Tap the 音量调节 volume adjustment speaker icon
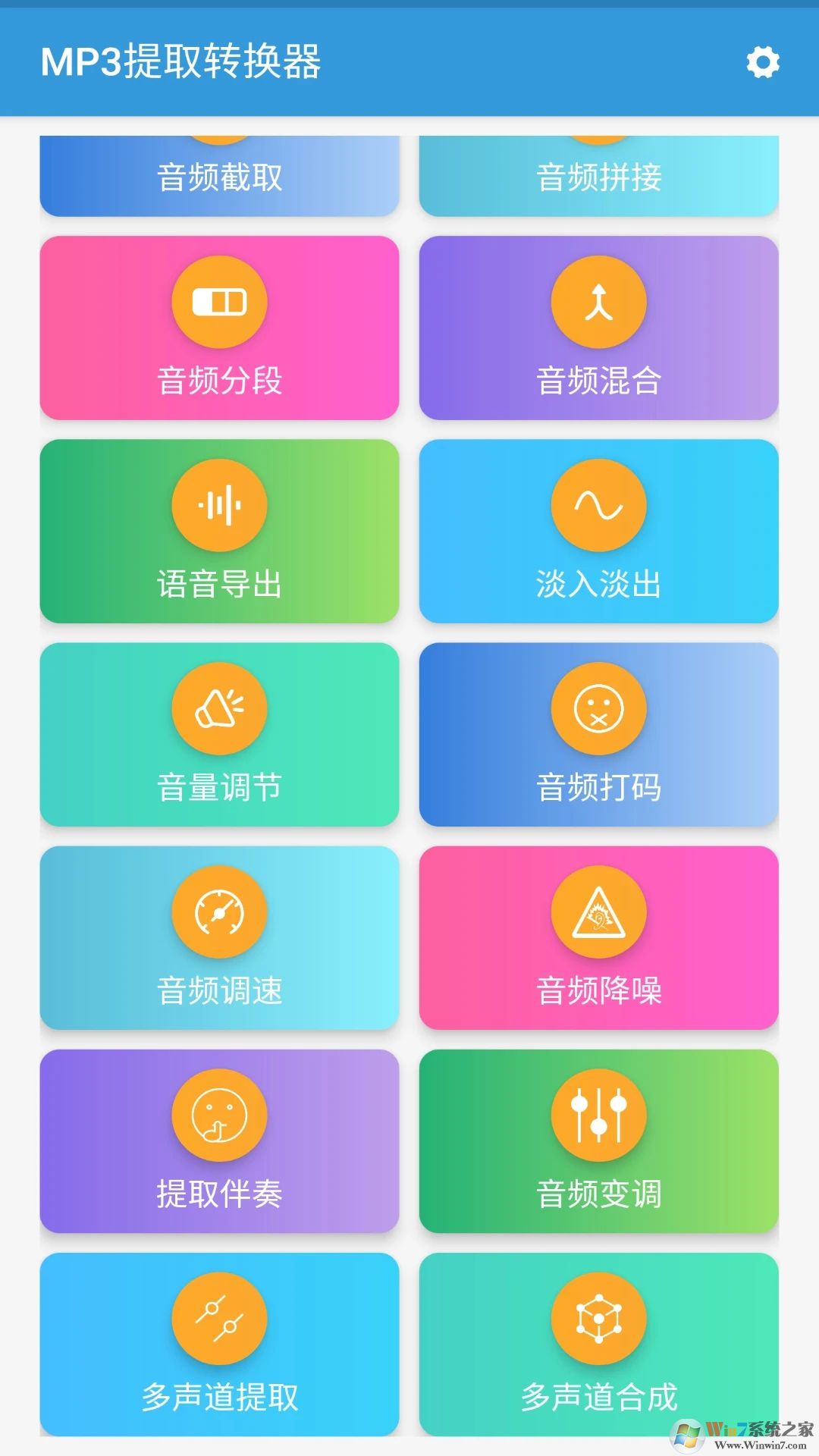 [x=219, y=709]
